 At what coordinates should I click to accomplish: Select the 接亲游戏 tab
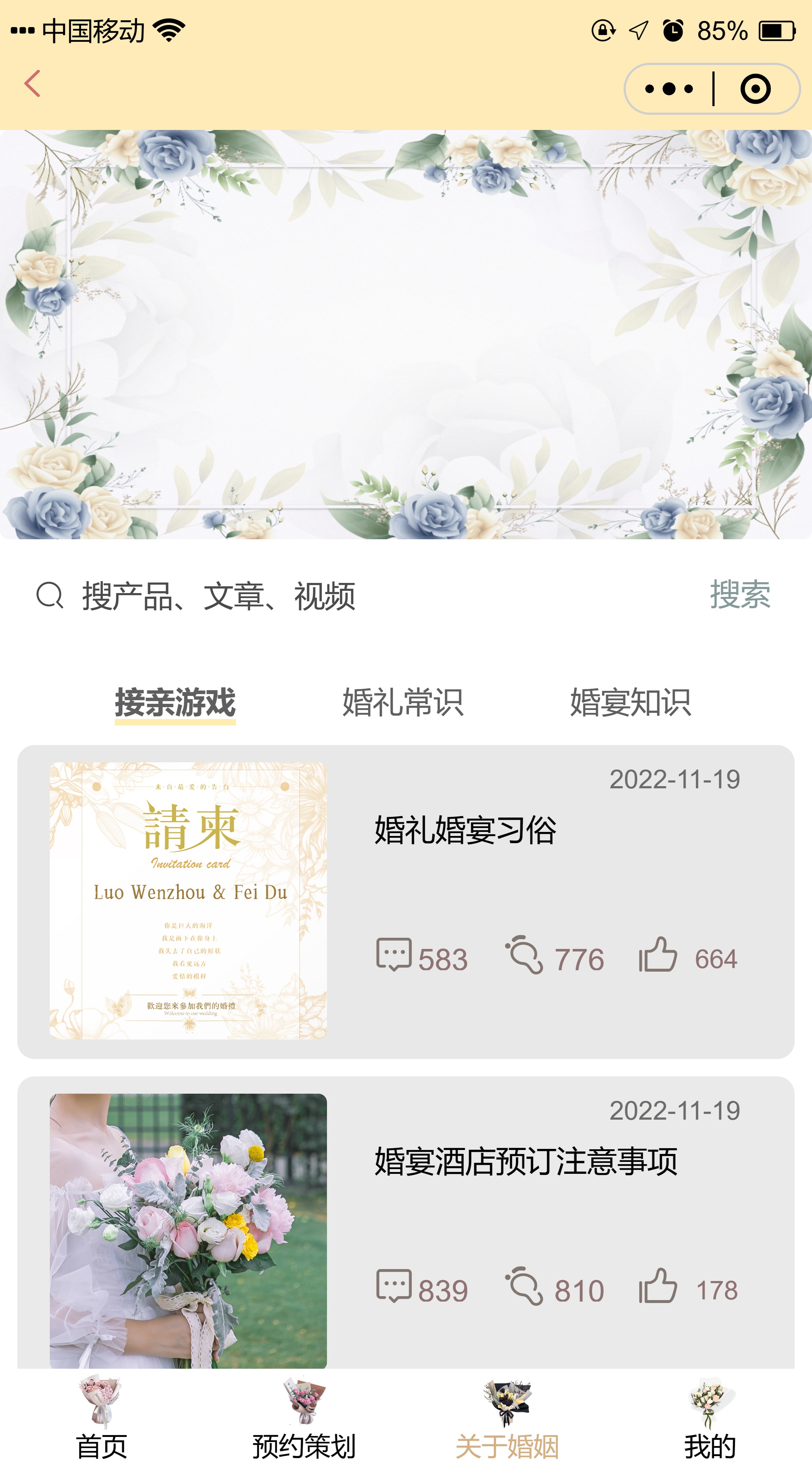pos(175,702)
